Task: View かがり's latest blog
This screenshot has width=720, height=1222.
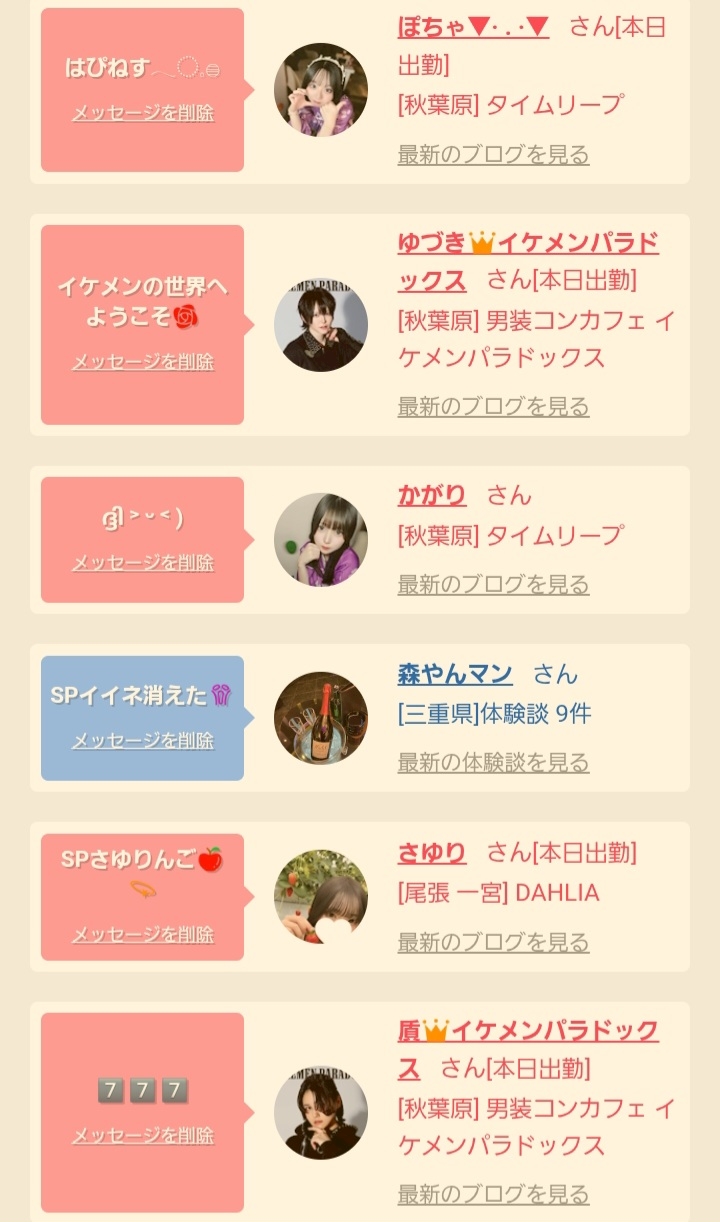Action: 493,585
